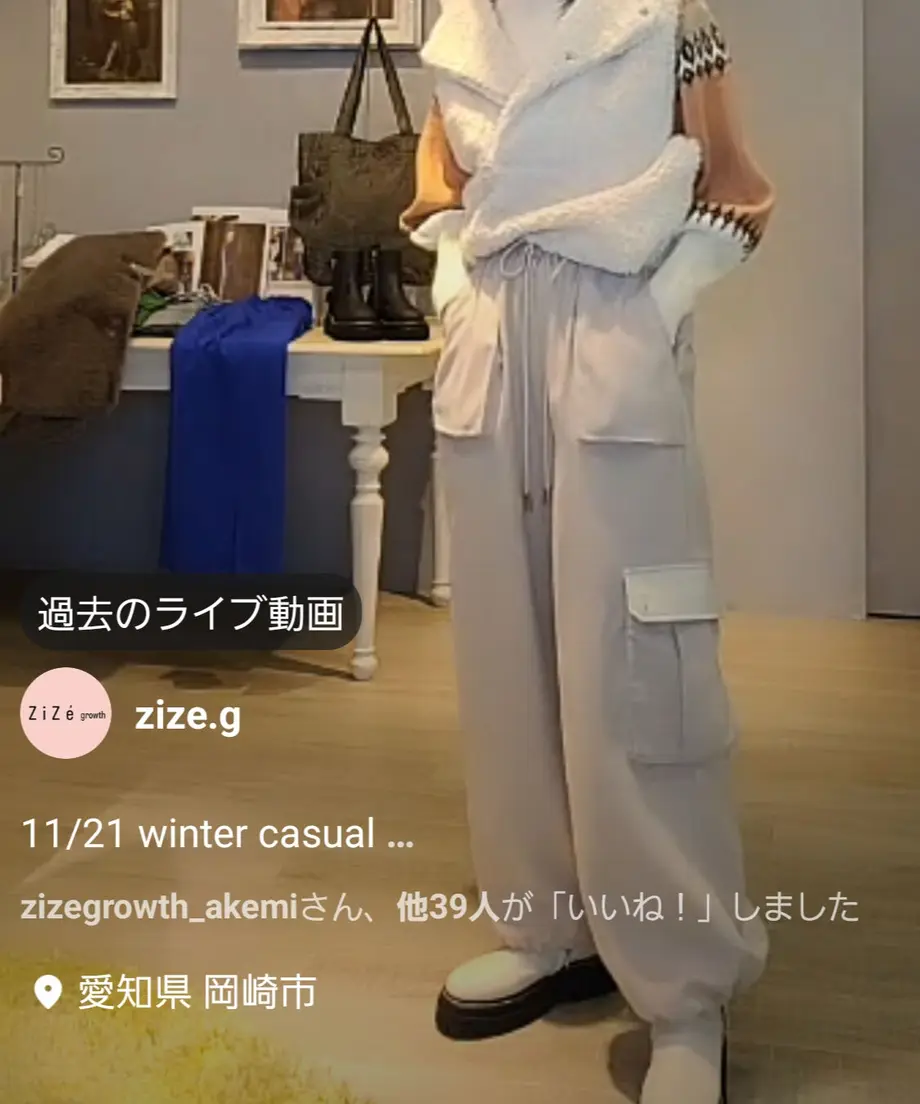
Task: Open the zize.g profile picture
Action: [x=66, y=713]
